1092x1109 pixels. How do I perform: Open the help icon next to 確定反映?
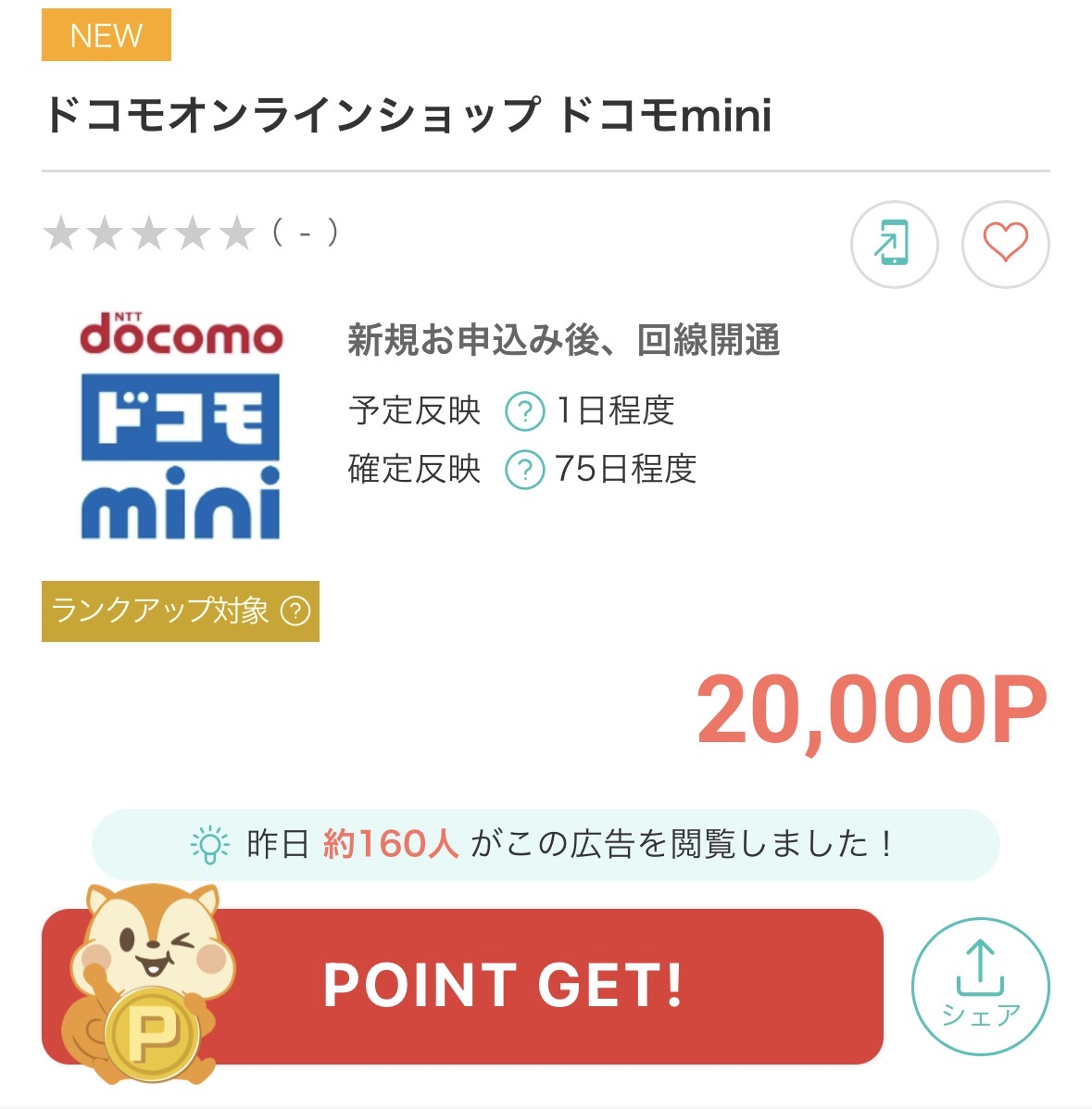pyautogui.click(x=524, y=471)
